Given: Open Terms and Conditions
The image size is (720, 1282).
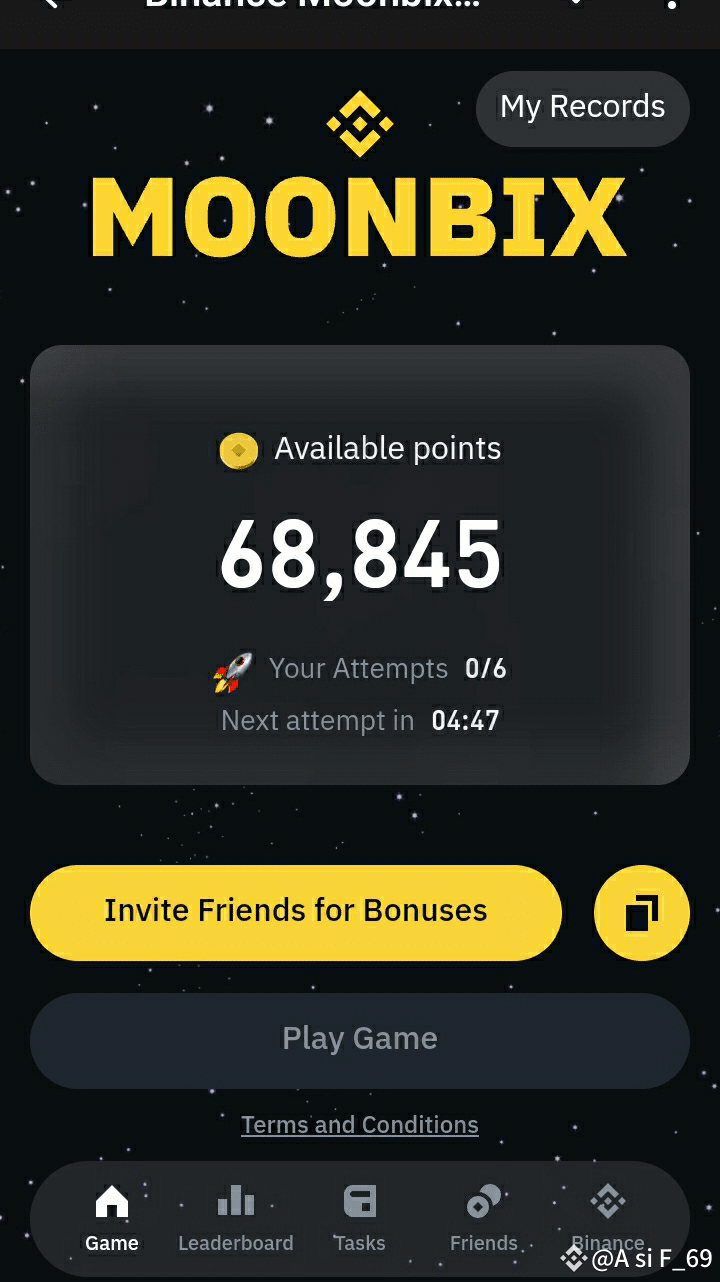Looking at the screenshot, I should pyautogui.click(x=360, y=1124).
